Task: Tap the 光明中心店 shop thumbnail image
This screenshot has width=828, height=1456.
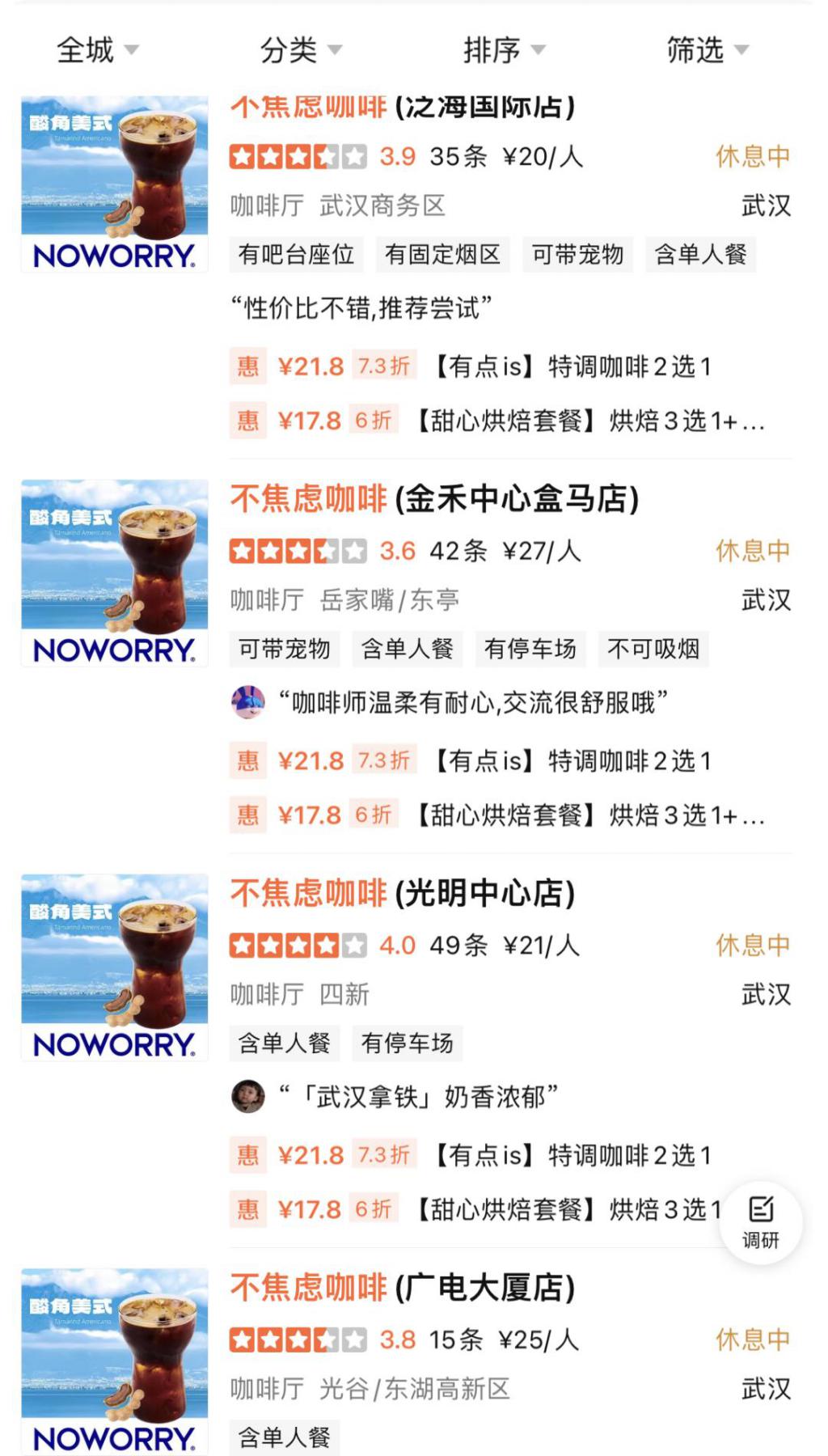Action: point(114,967)
